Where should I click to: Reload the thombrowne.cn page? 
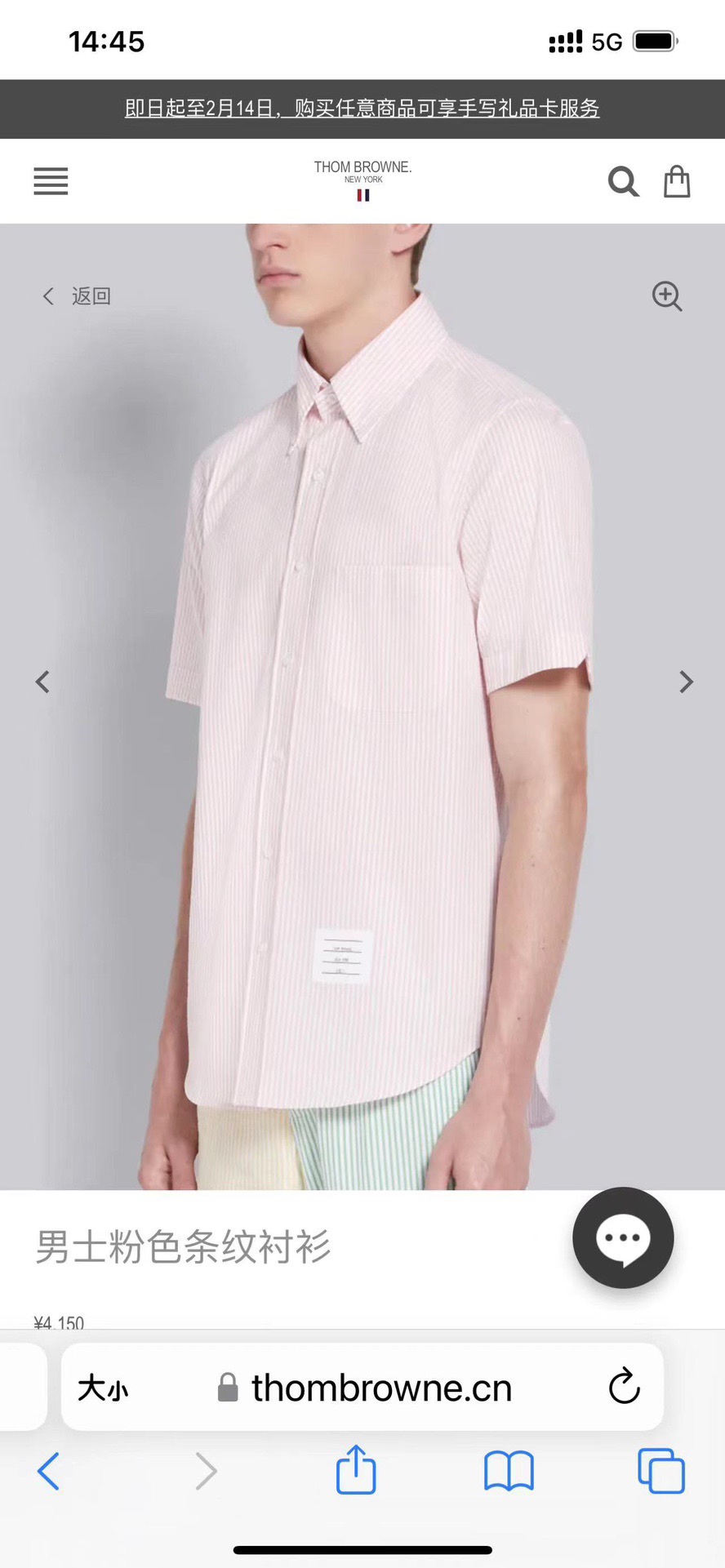pos(624,1387)
